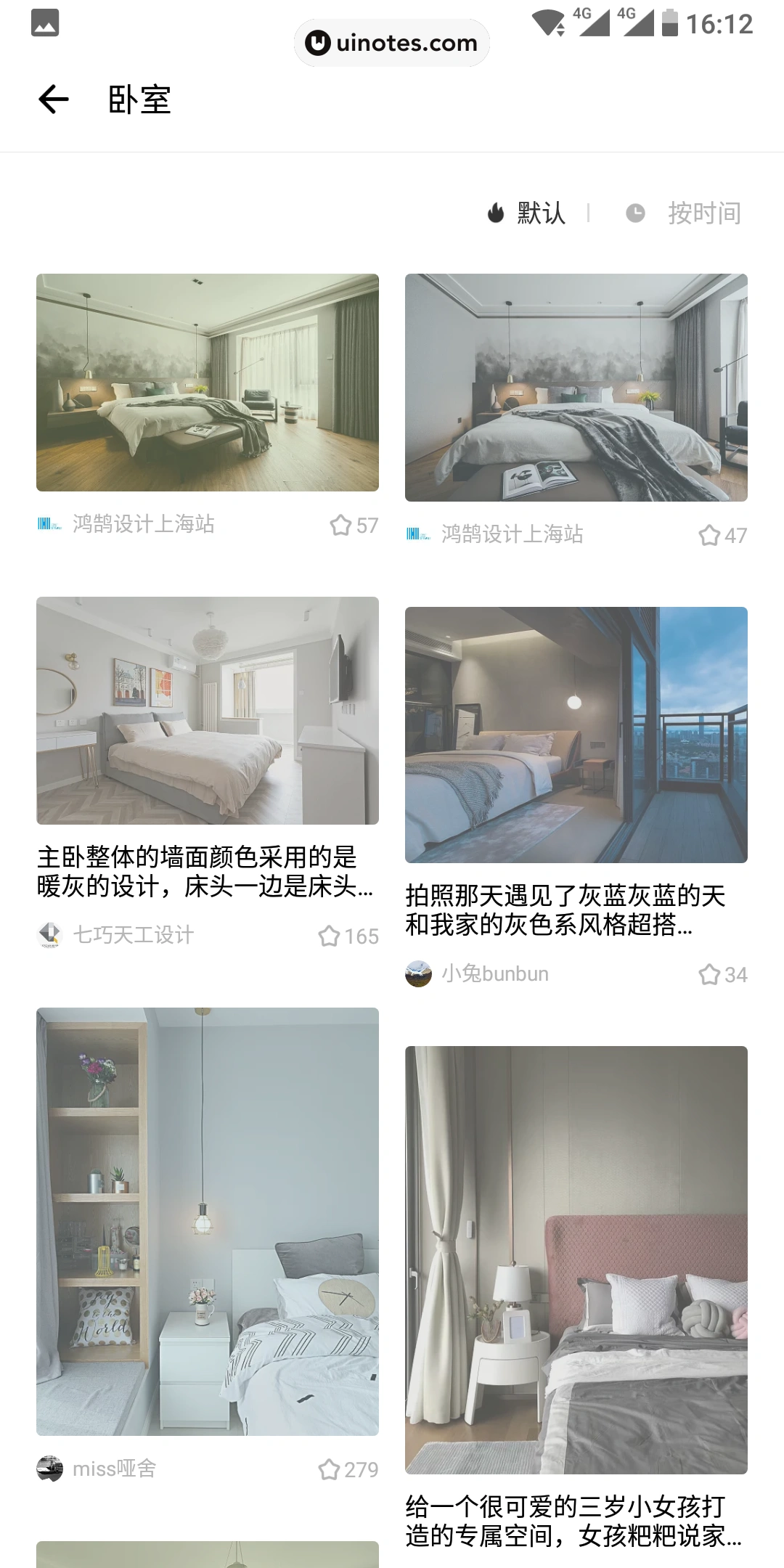
Task: Tap the star icon showing 34 favorites
Action: (x=708, y=973)
